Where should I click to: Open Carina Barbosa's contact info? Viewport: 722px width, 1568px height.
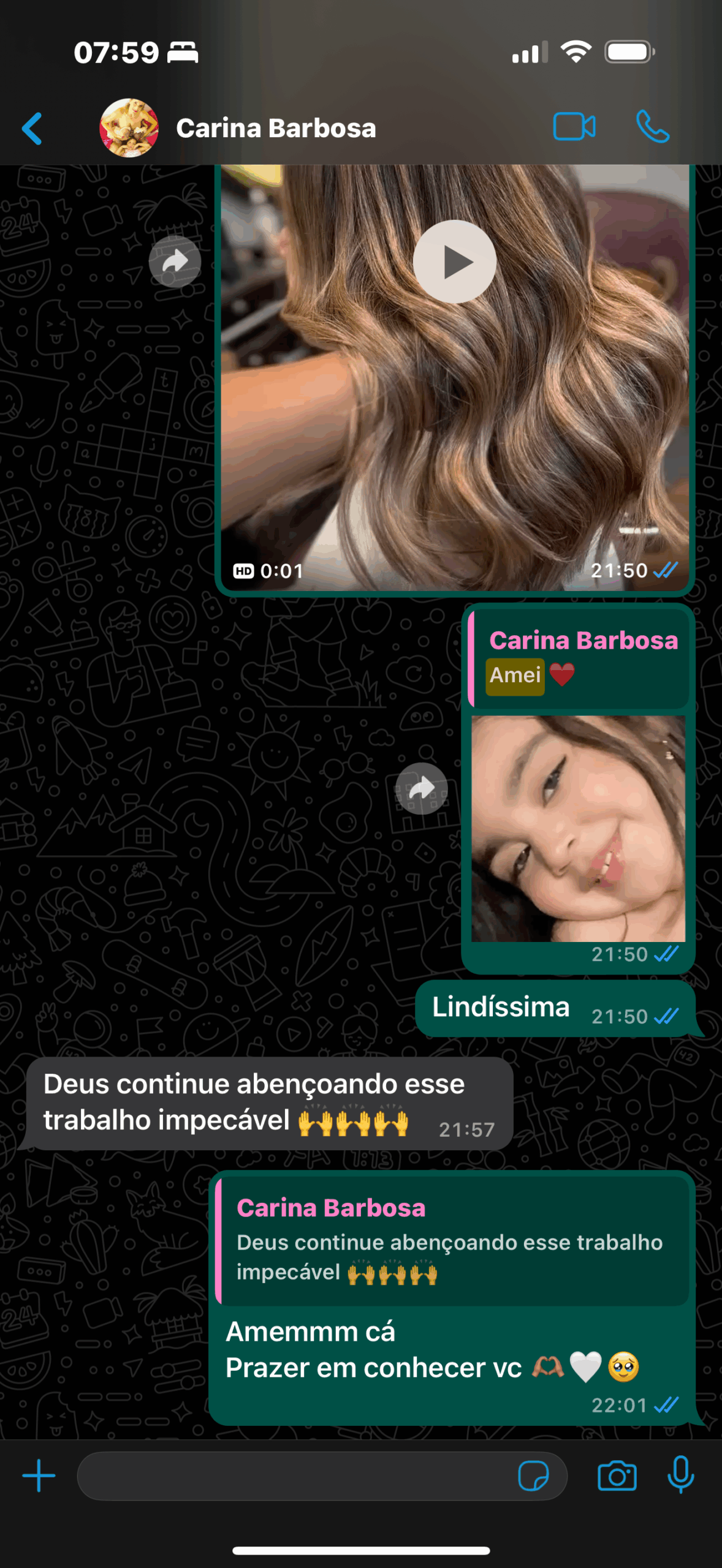click(x=276, y=129)
